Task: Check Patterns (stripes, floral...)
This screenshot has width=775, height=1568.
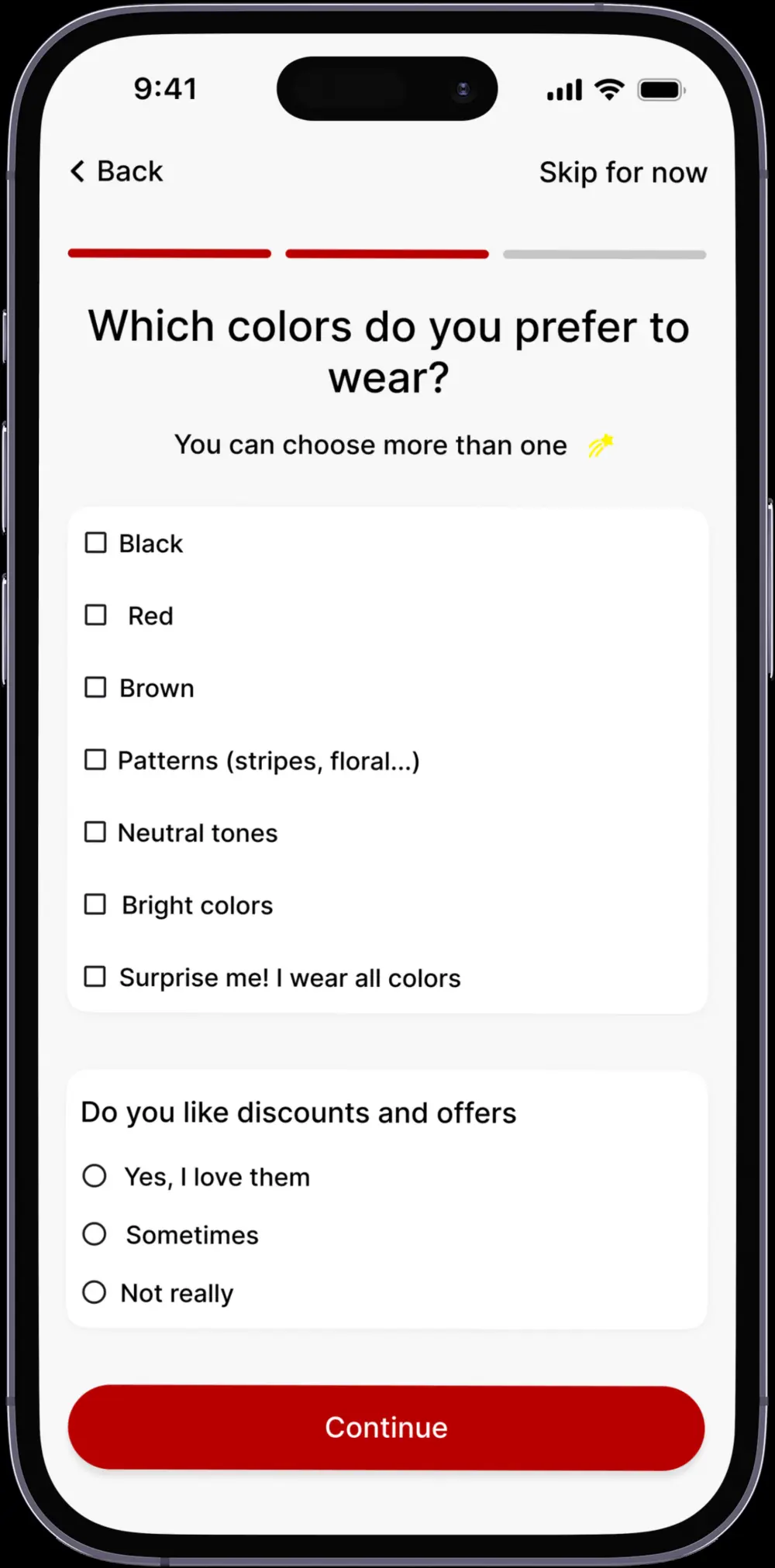Action: [95, 760]
